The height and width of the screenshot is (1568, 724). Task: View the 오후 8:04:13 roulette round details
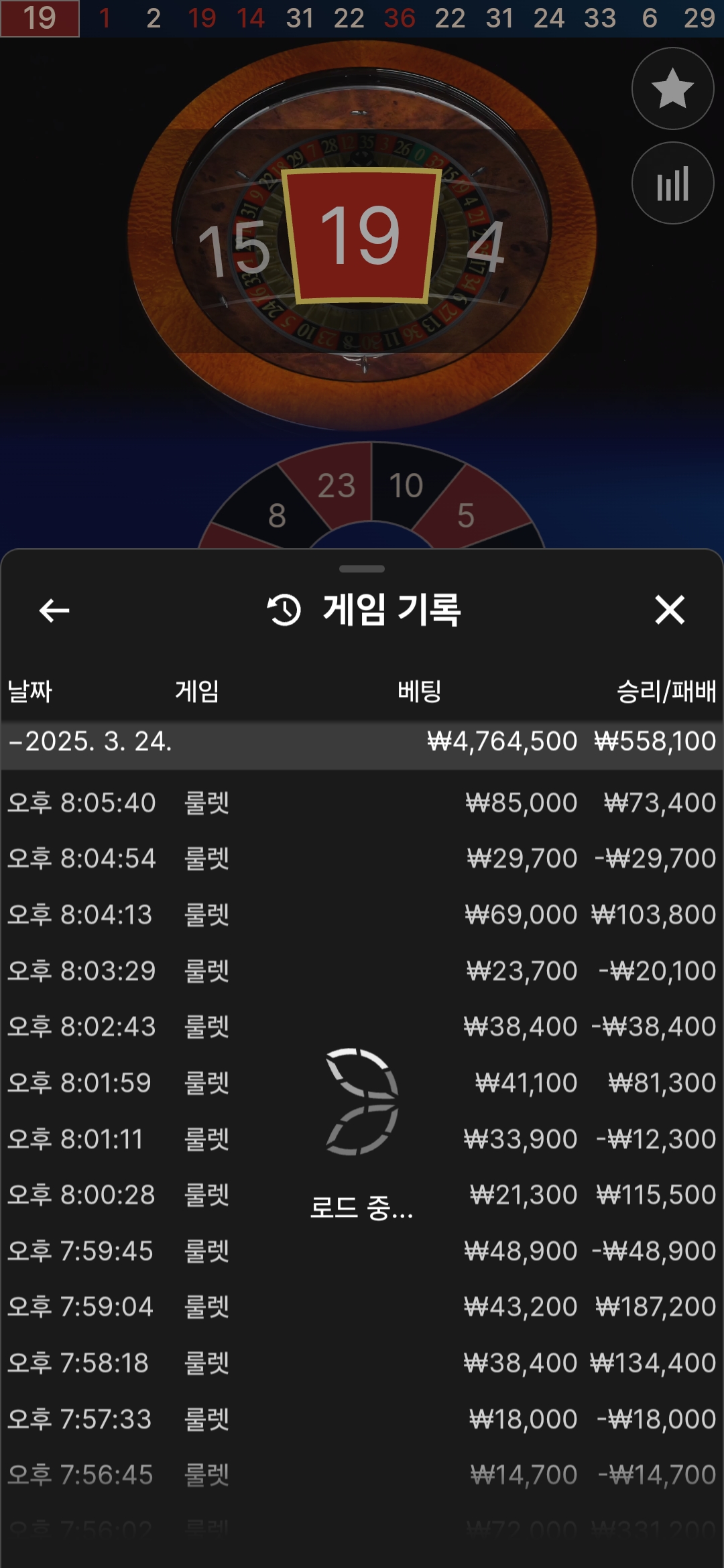pos(362,915)
